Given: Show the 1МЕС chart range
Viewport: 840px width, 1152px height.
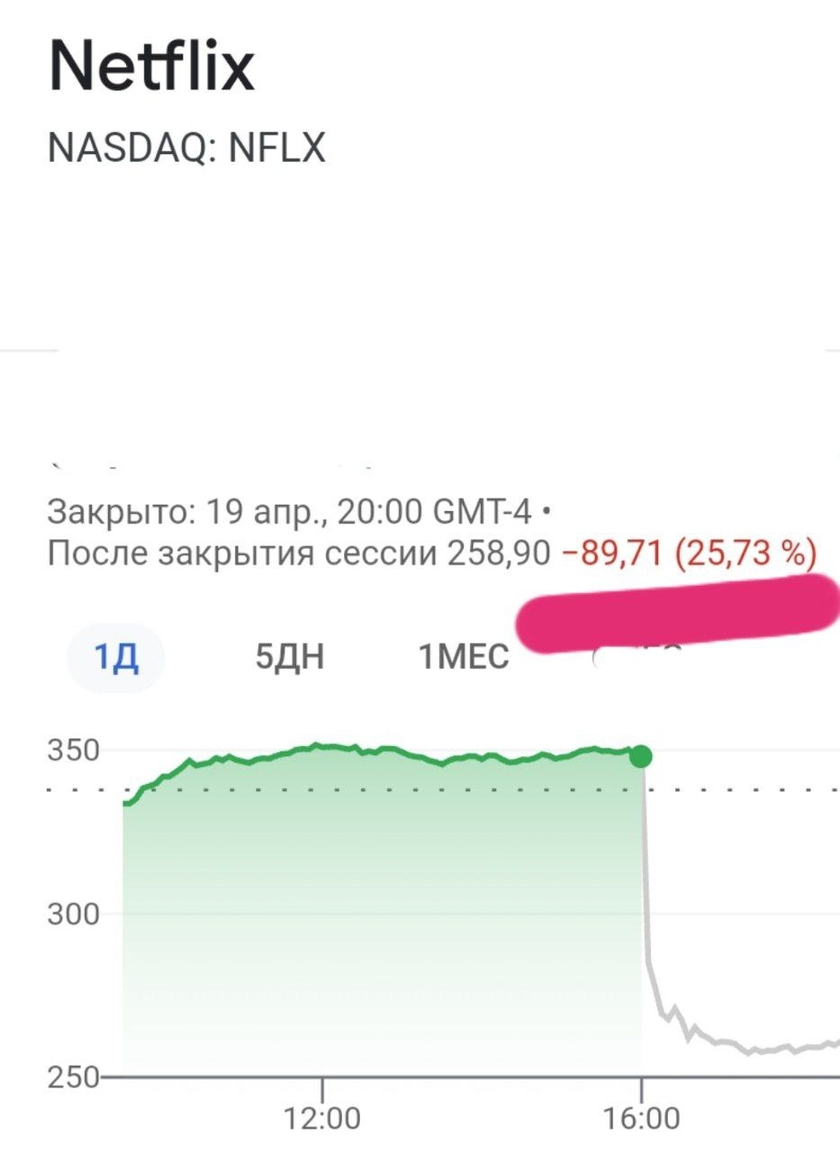Looking at the screenshot, I should click(x=463, y=659).
